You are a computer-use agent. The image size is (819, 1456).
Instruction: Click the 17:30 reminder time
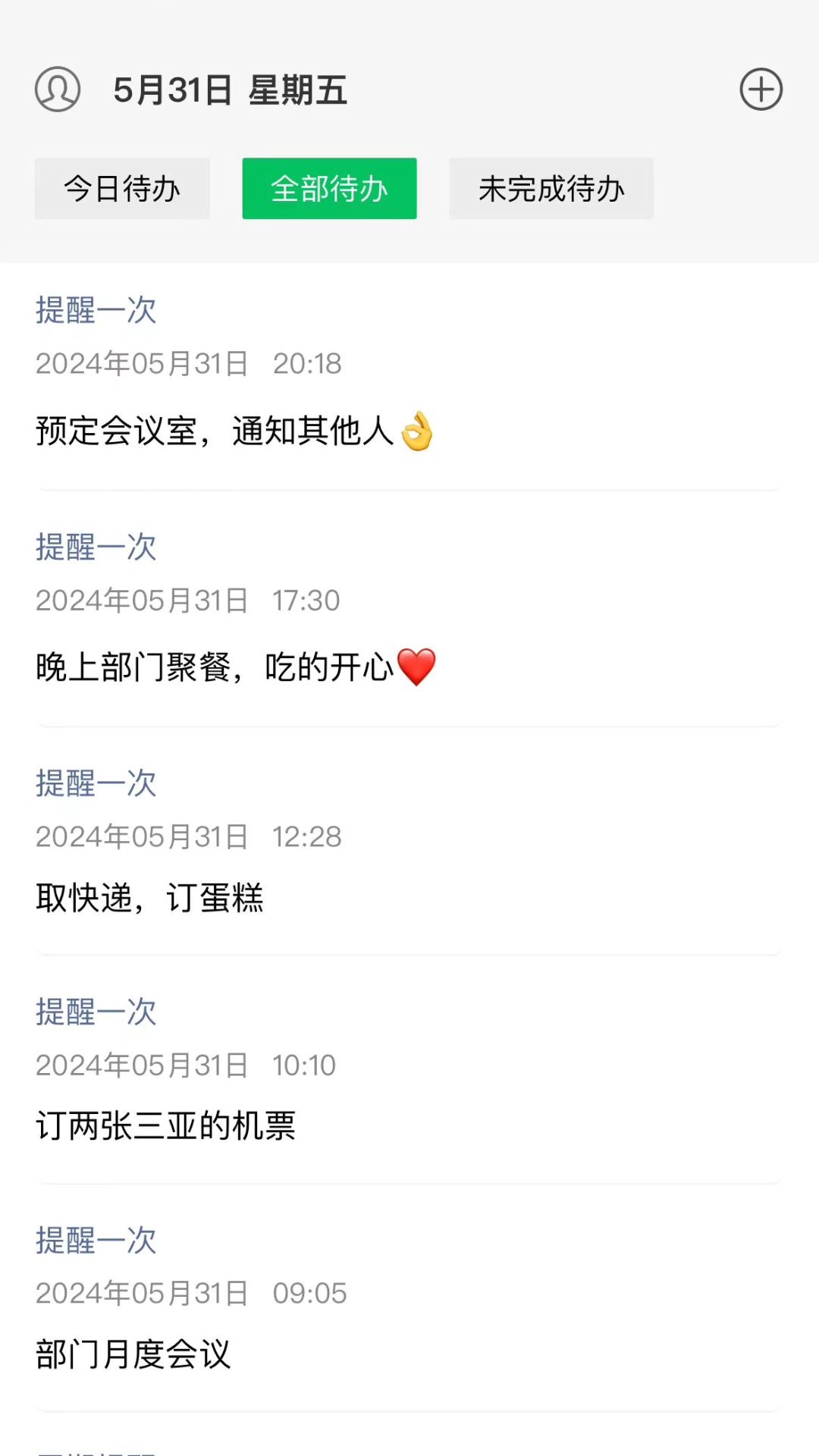tap(306, 600)
